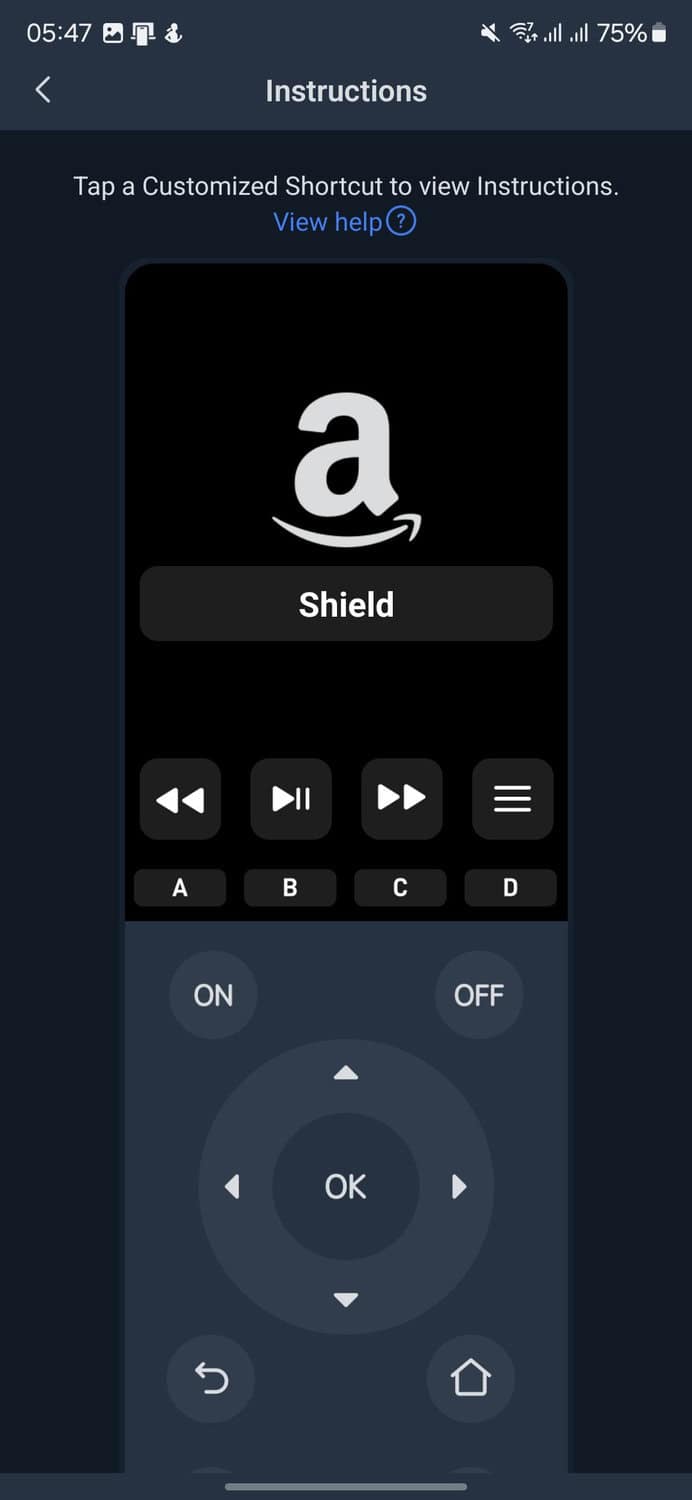The width and height of the screenshot is (692, 1500).
Task: Tap the play/pause shortcut button
Action: (x=291, y=799)
